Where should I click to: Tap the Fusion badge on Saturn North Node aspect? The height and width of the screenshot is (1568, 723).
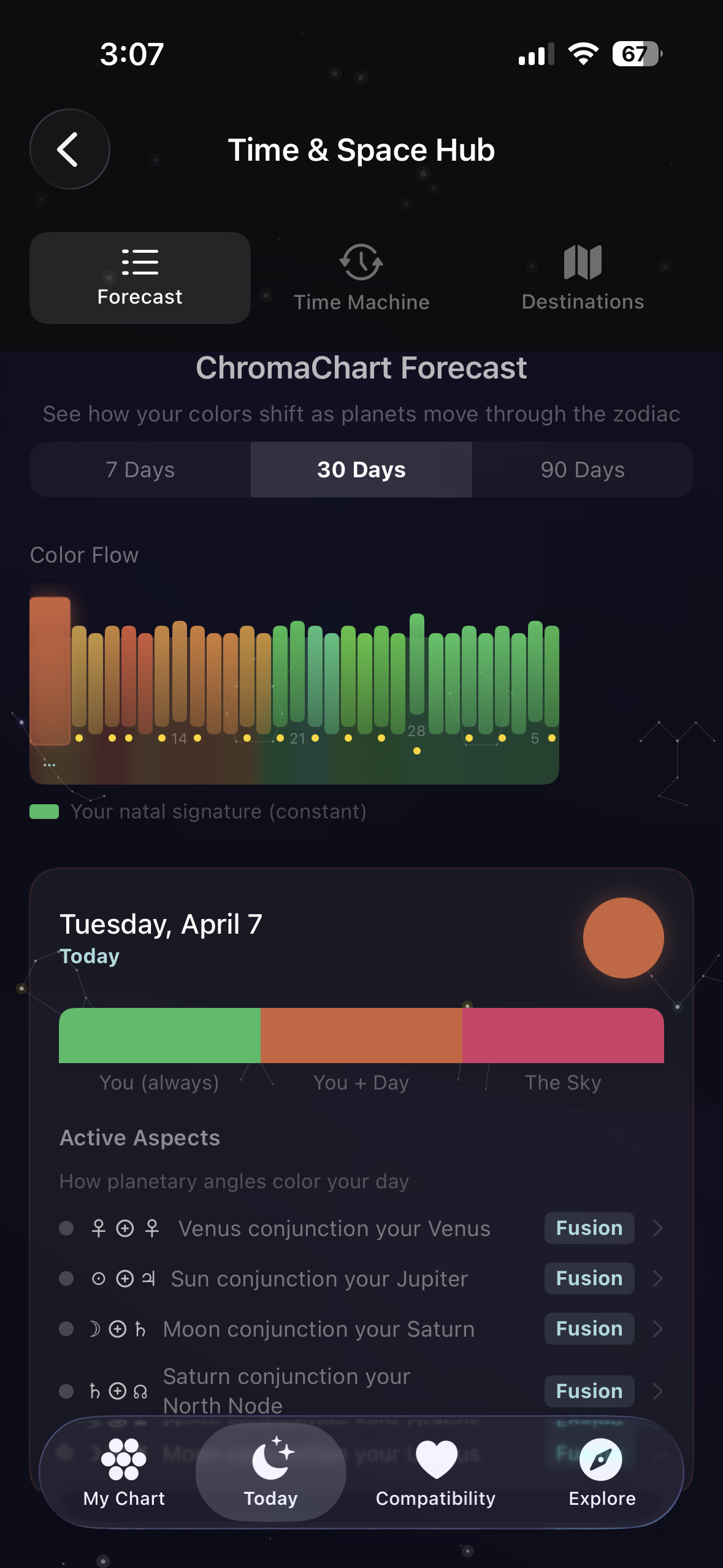589,1391
